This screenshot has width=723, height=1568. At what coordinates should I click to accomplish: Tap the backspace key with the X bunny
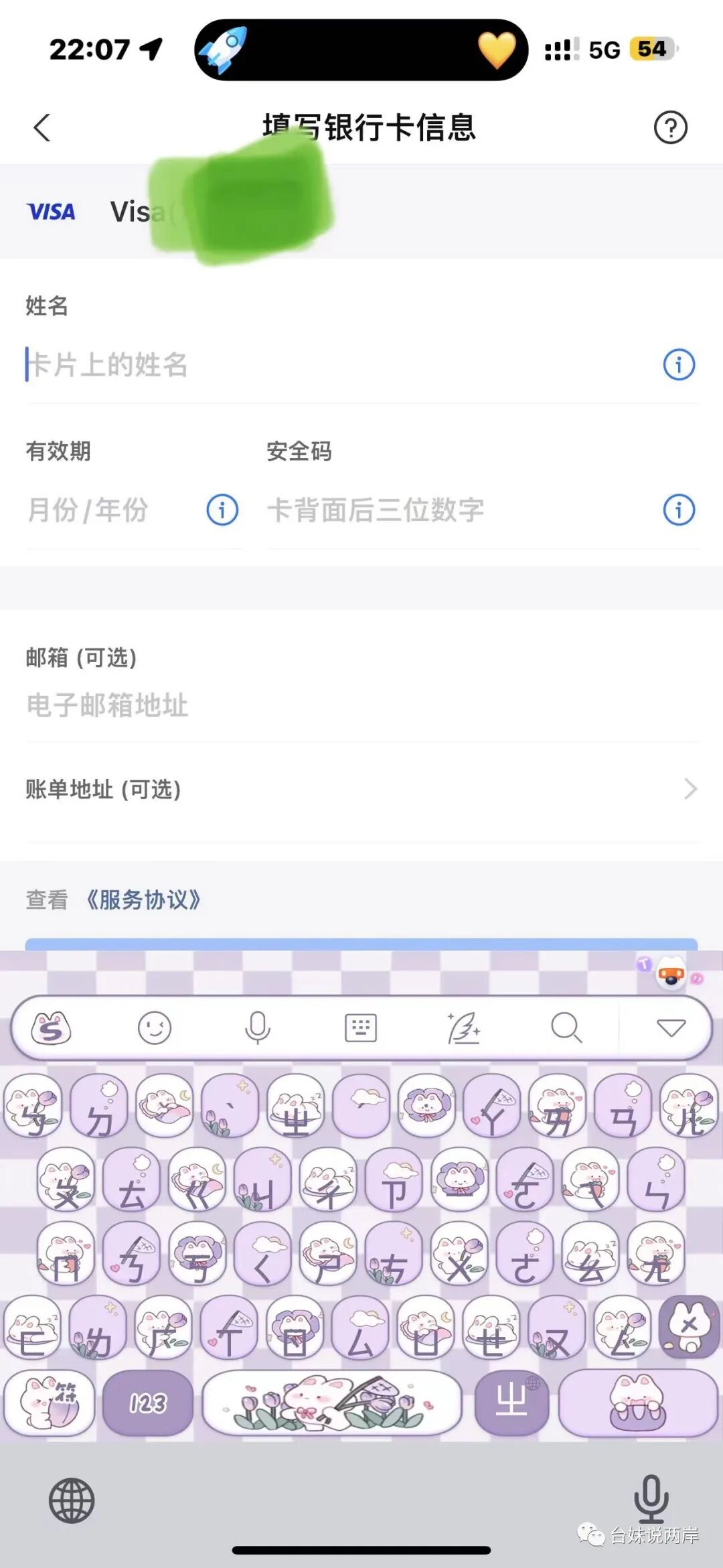pos(689,1326)
